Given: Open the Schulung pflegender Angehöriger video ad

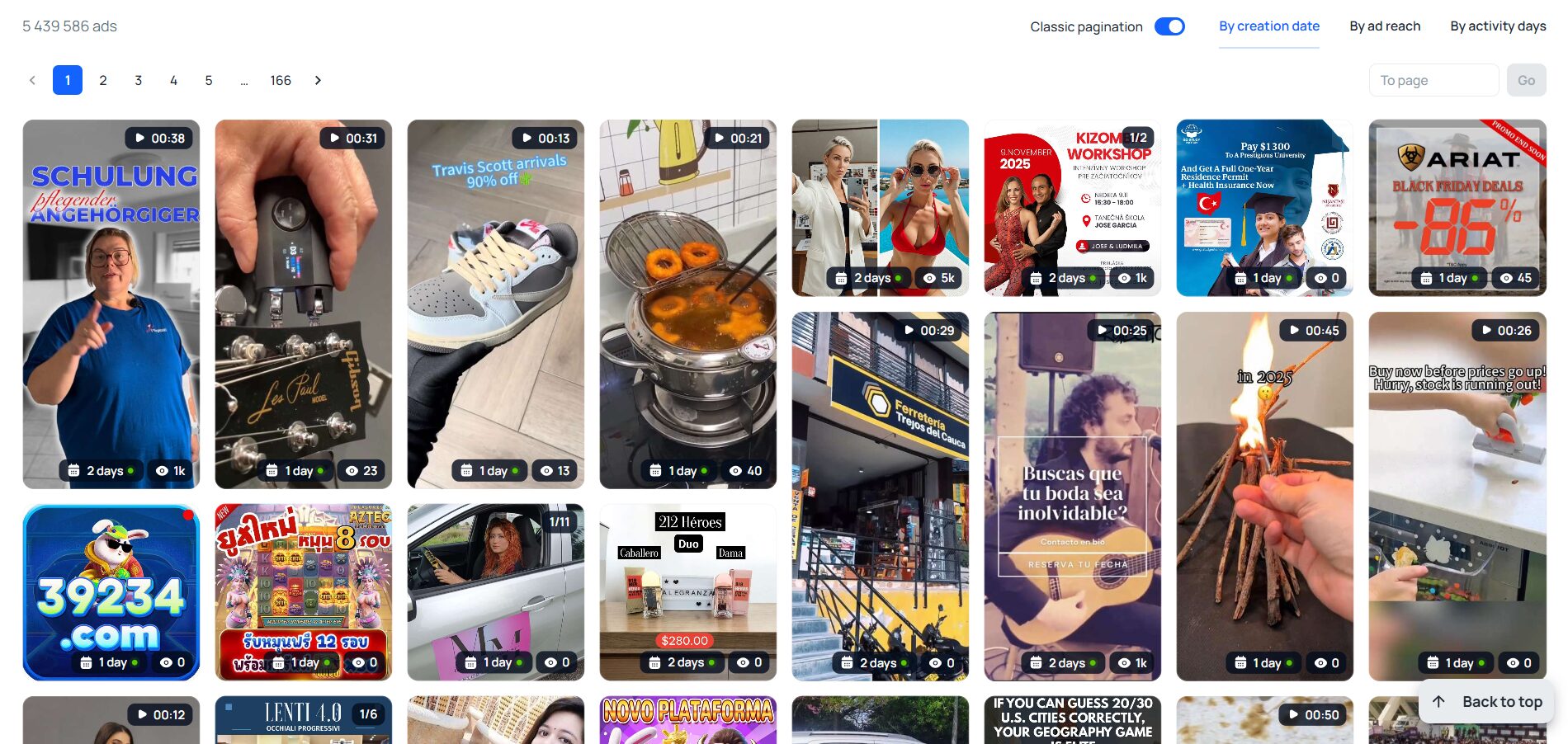Looking at the screenshot, I should pyautogui.click(x=111, y=304).
